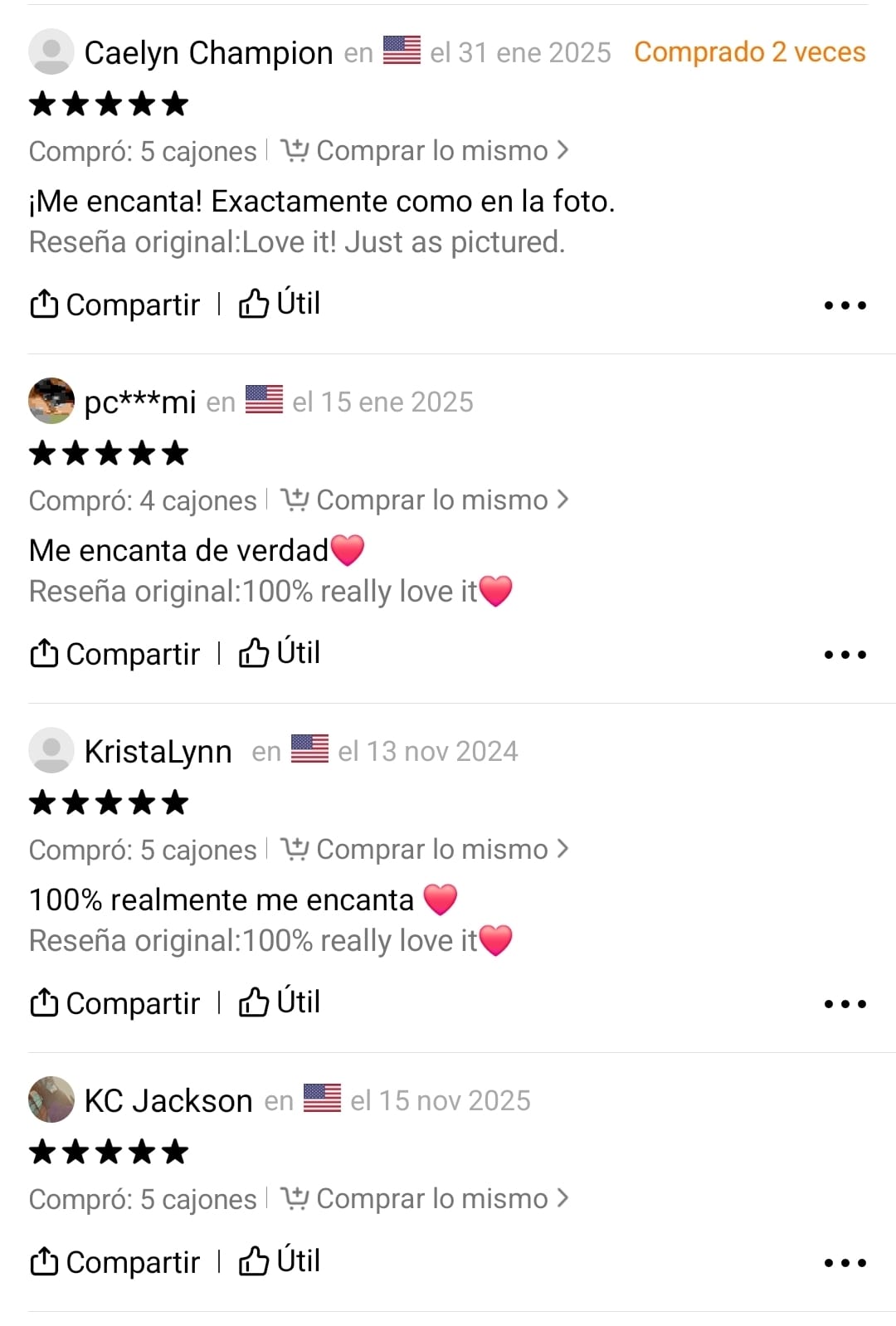Click the Comprado 2 veces label
Viewport: 896px width, 1326px height.
tap(748, 51)
